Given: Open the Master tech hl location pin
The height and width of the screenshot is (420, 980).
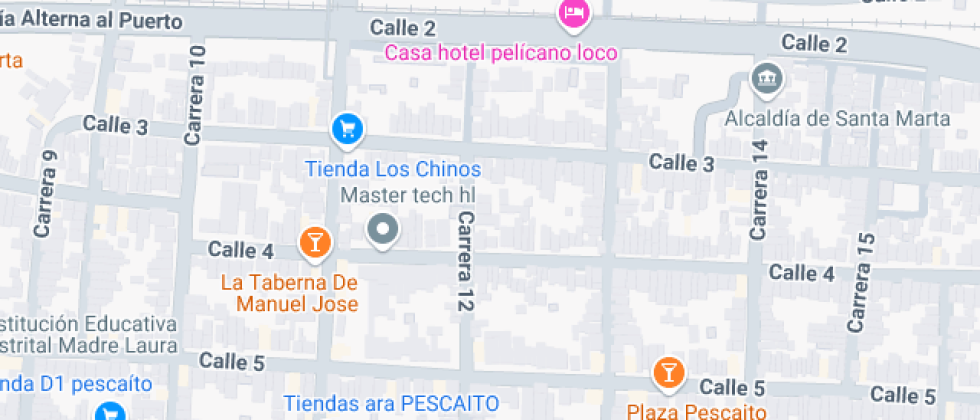Looking at the screenshot, I should tap(383, 231).
